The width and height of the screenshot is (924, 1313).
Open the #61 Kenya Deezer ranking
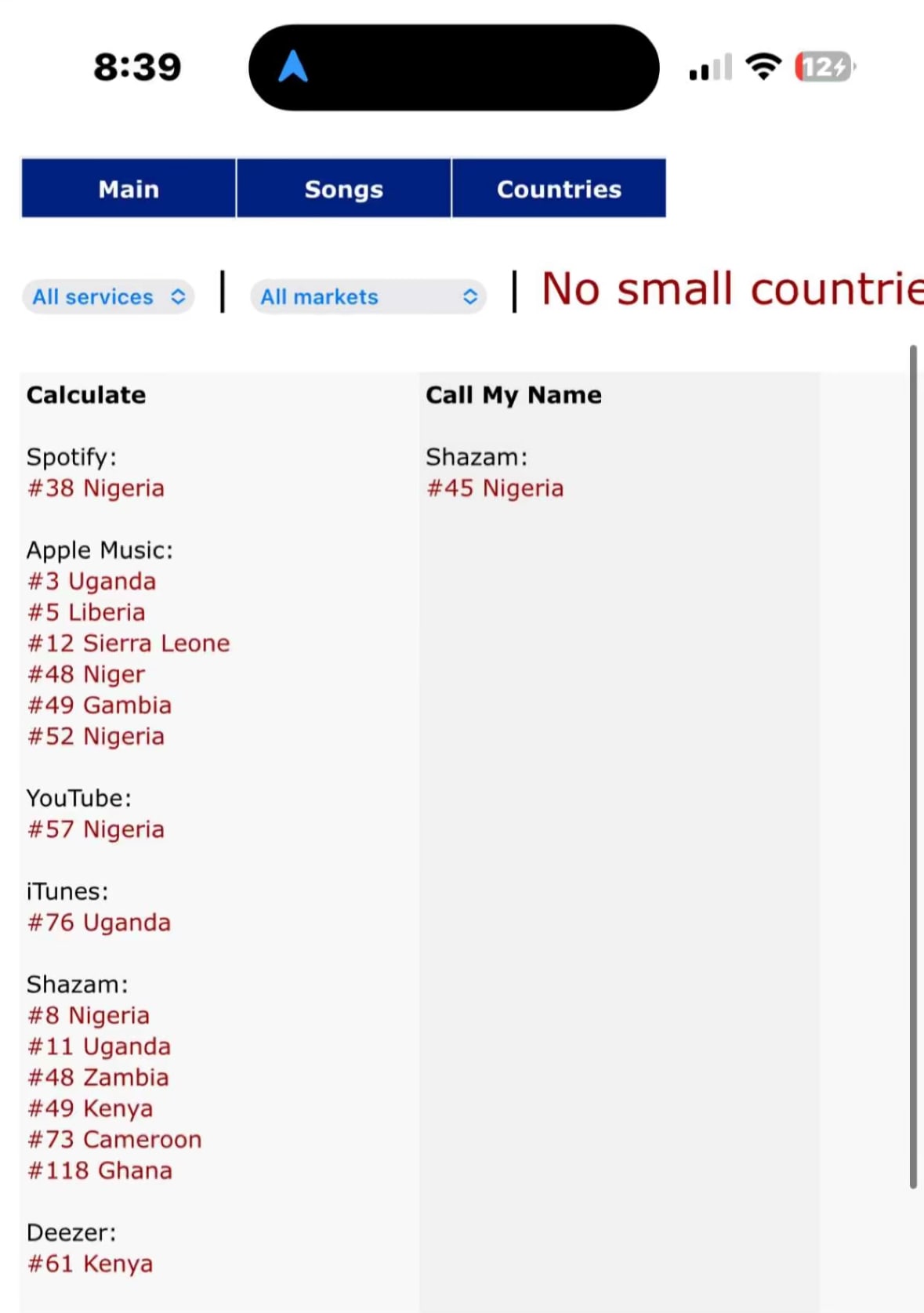coord(89,1263)
